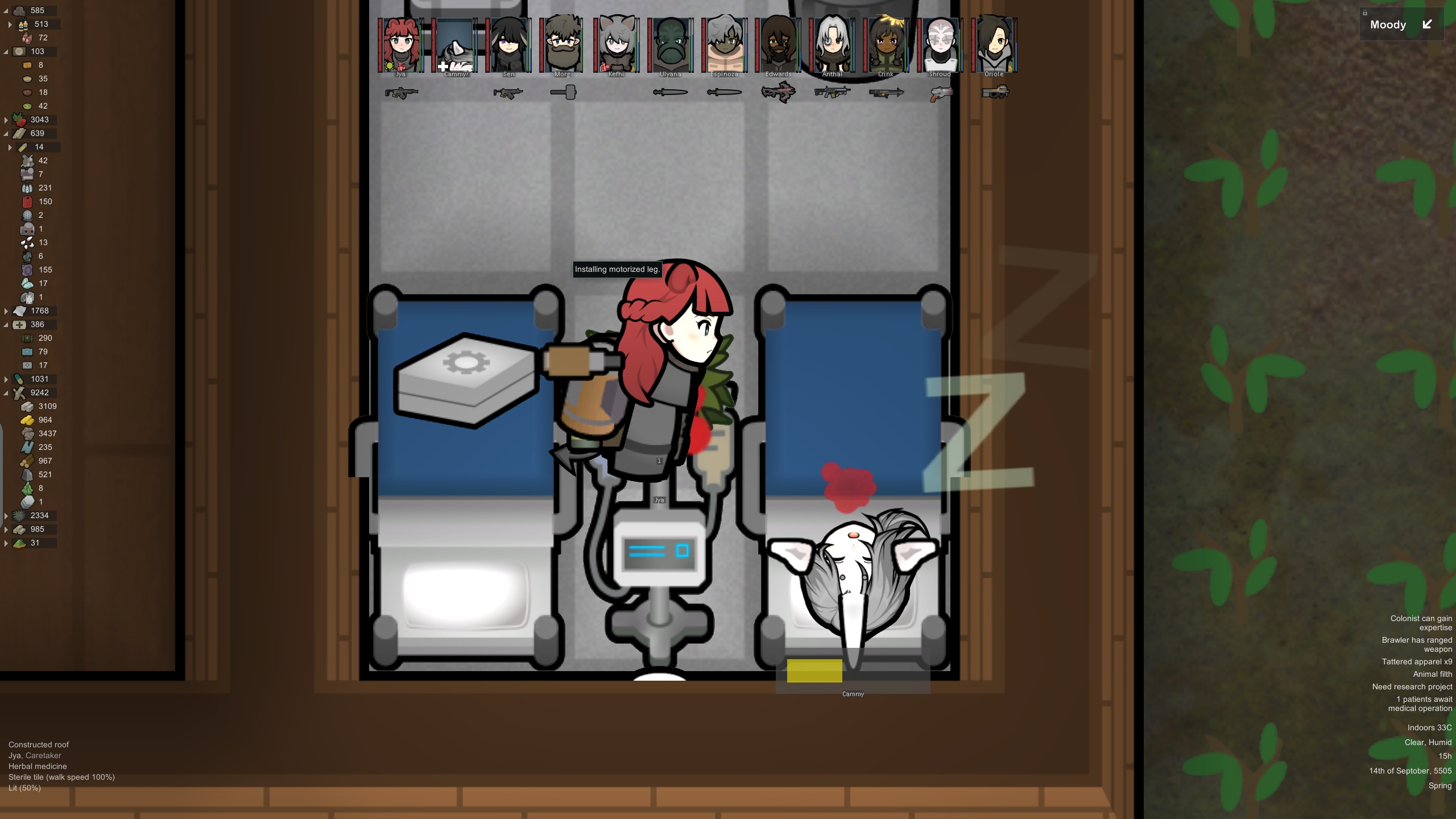Image resolution: width=1456 pixels, height=819 pixels.
Task: Select colonist Kefhi's portrait
Action: 617,45
